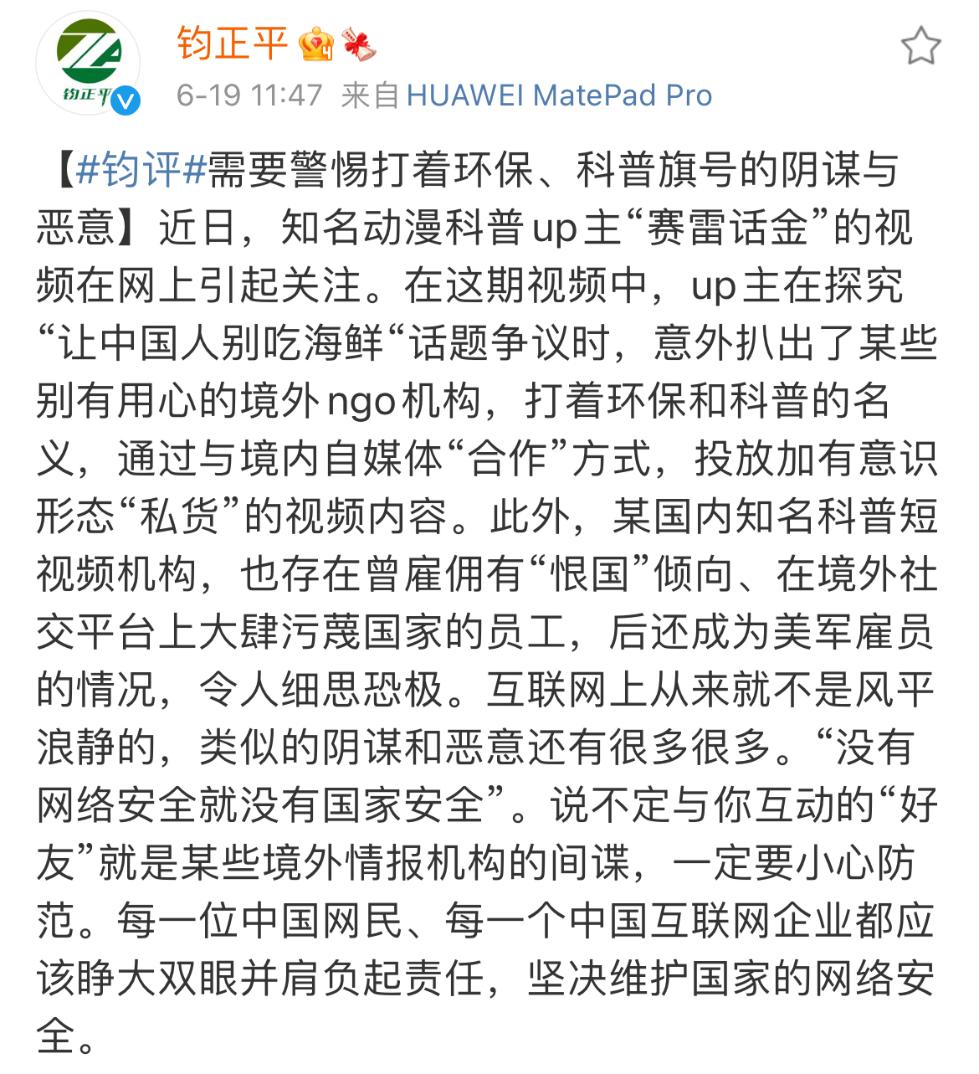The width and height of the screenshot is (979, 1074).
Task: Open the #钧评# hashtag topic
Action: 140,172
